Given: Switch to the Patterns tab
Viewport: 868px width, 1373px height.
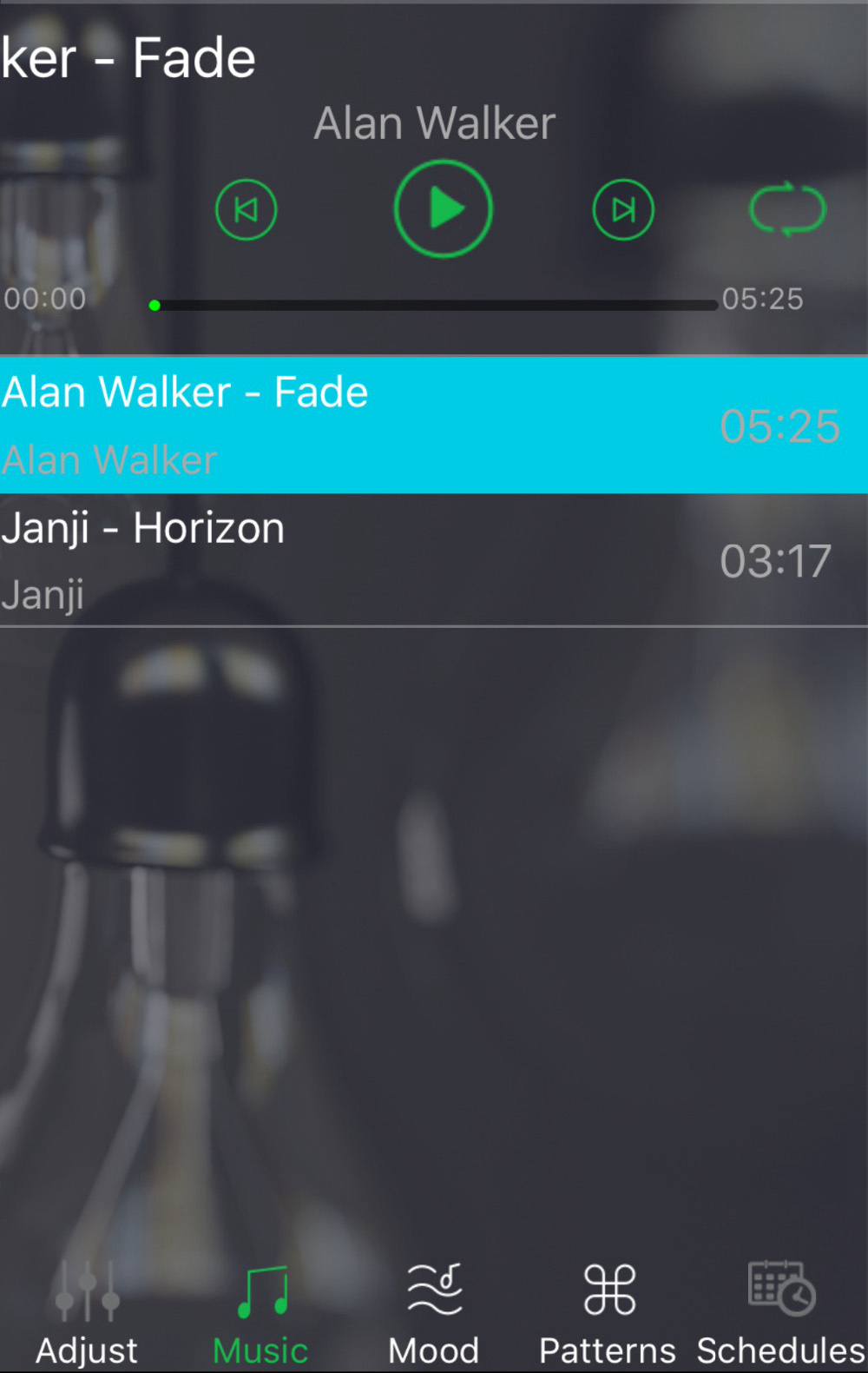Looking at the screenshot, I should 608,1313.
